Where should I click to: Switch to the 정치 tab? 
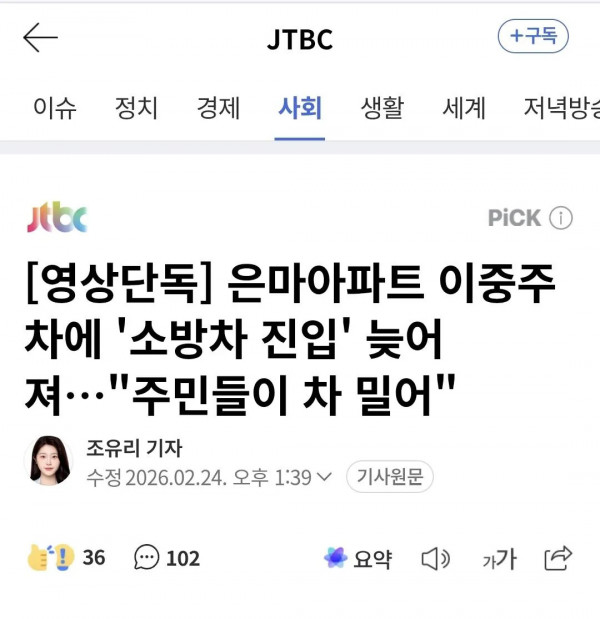pyautogui.click(x=136, y=108)
